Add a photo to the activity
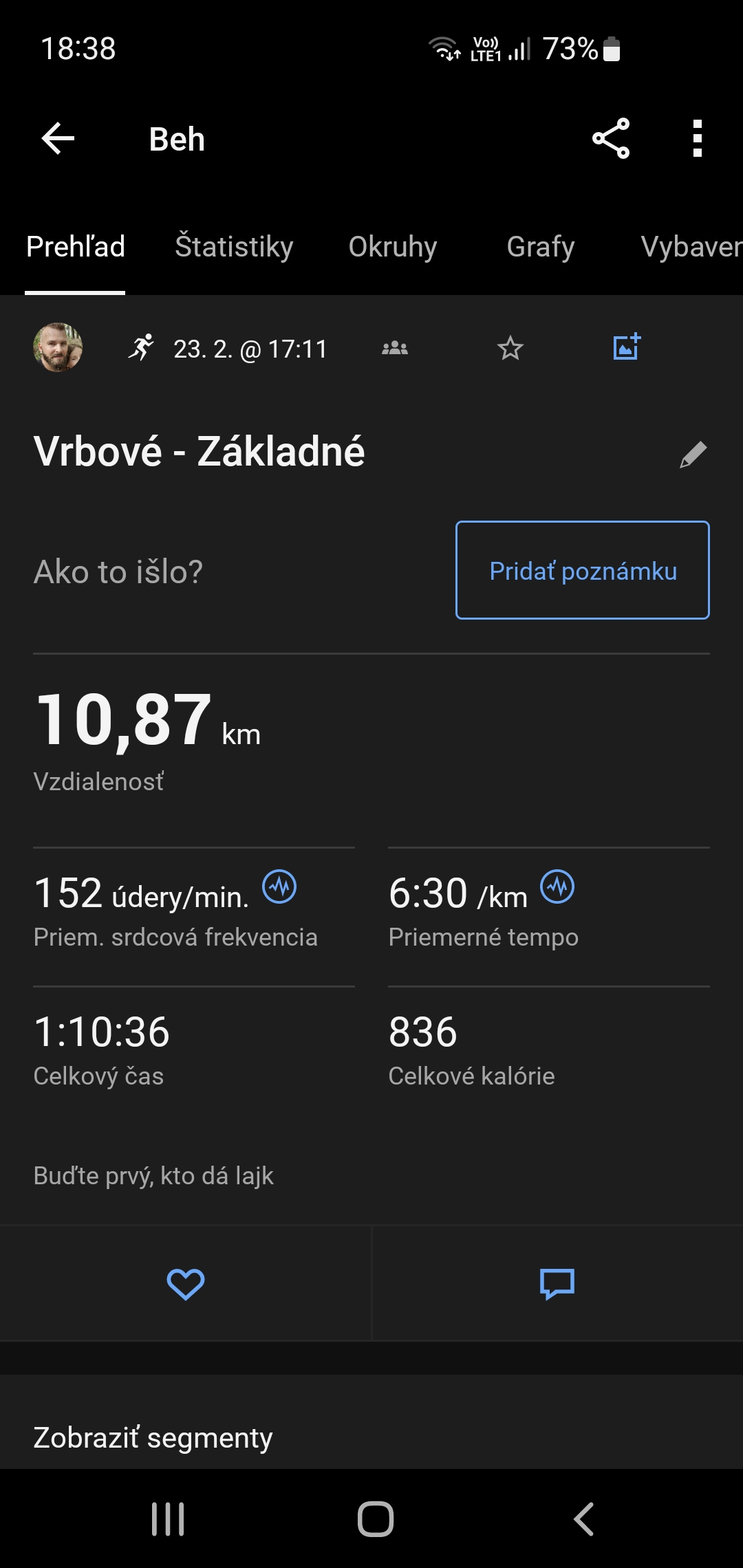The width and height of the screenshot is (743, 1568). tap(627, 347)
